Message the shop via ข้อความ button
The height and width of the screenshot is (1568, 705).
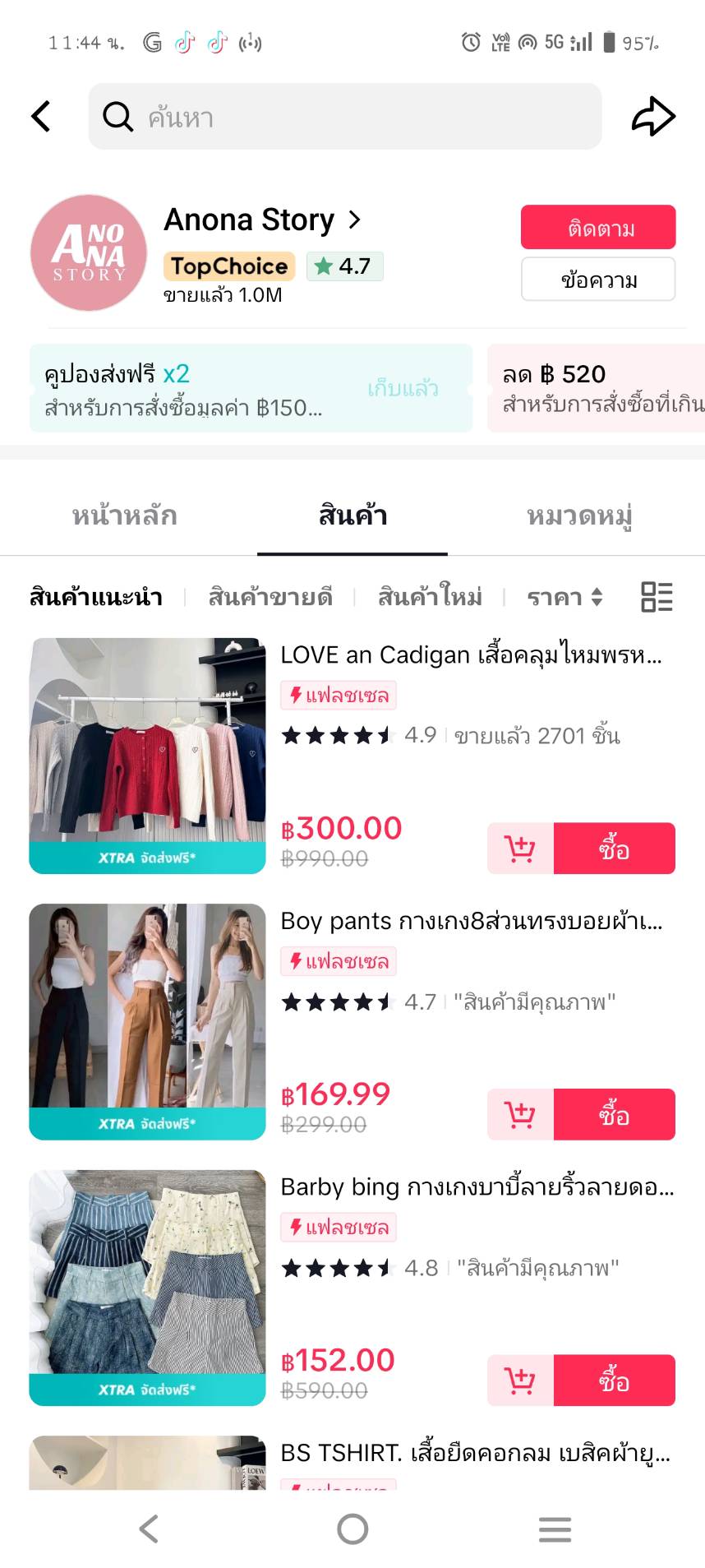(598, 280)
